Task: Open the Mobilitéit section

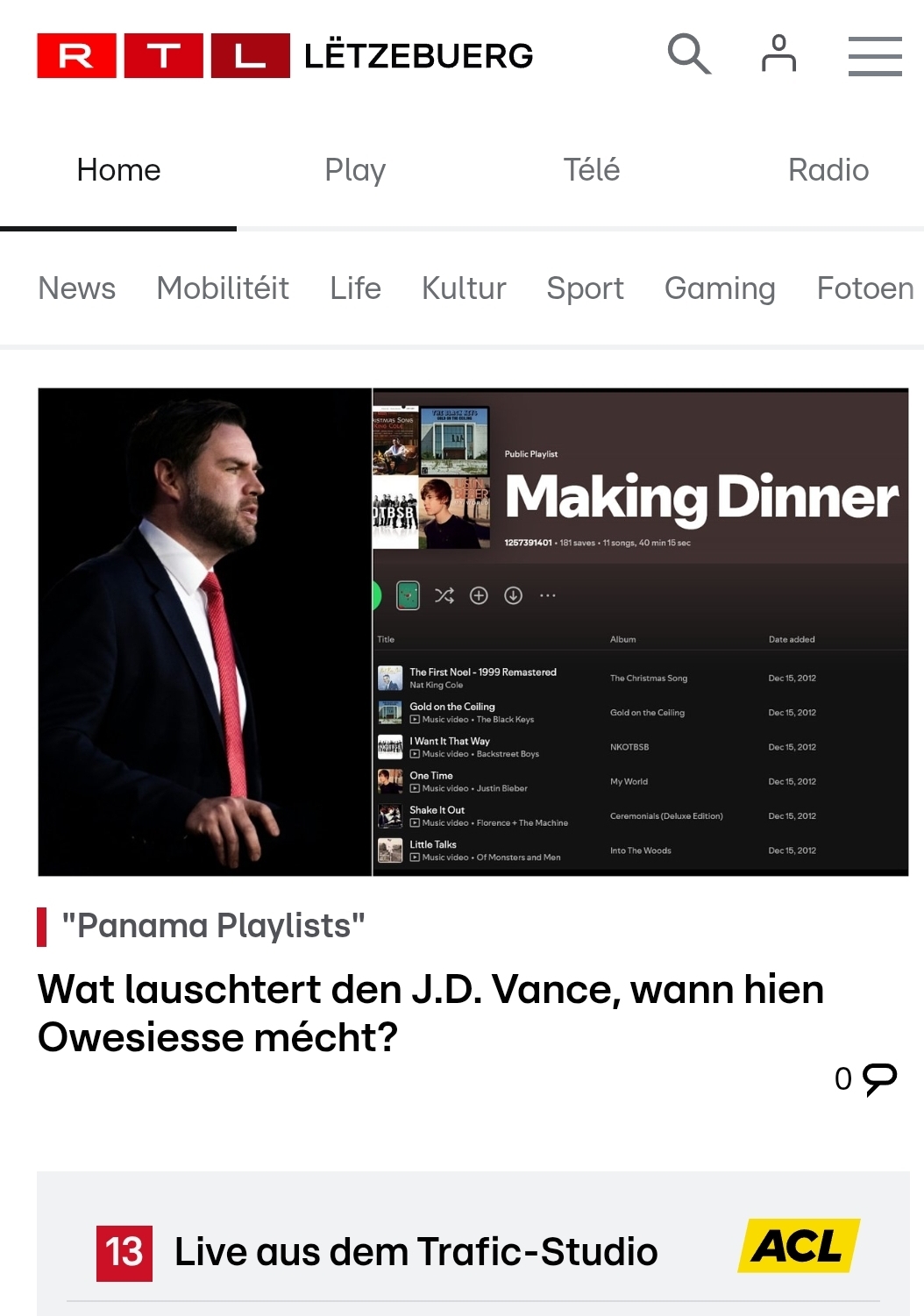Action: pos(223,288)
